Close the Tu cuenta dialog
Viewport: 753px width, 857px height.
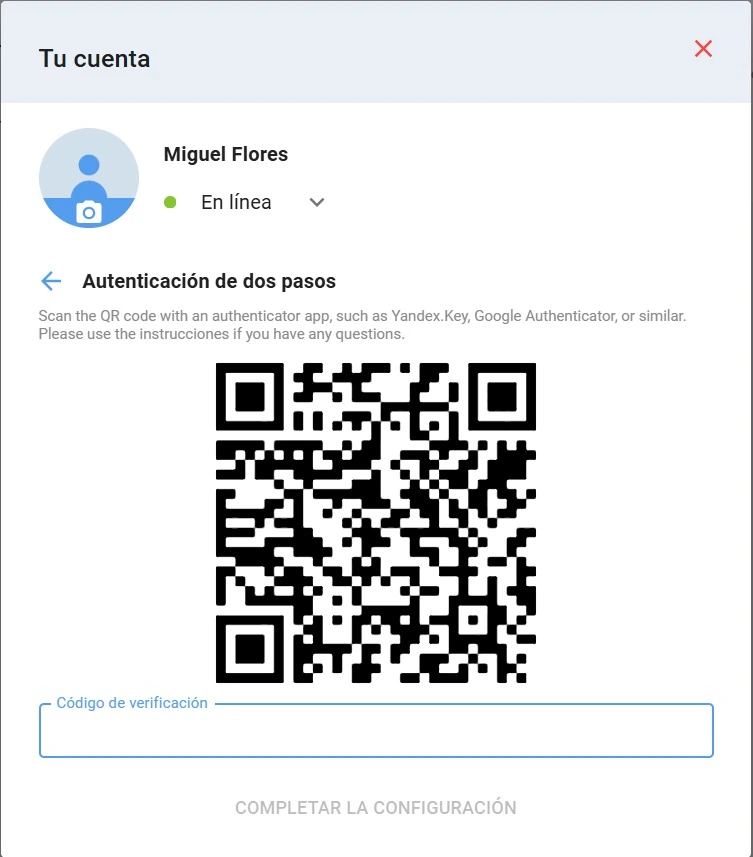click(x=703, y=49)
